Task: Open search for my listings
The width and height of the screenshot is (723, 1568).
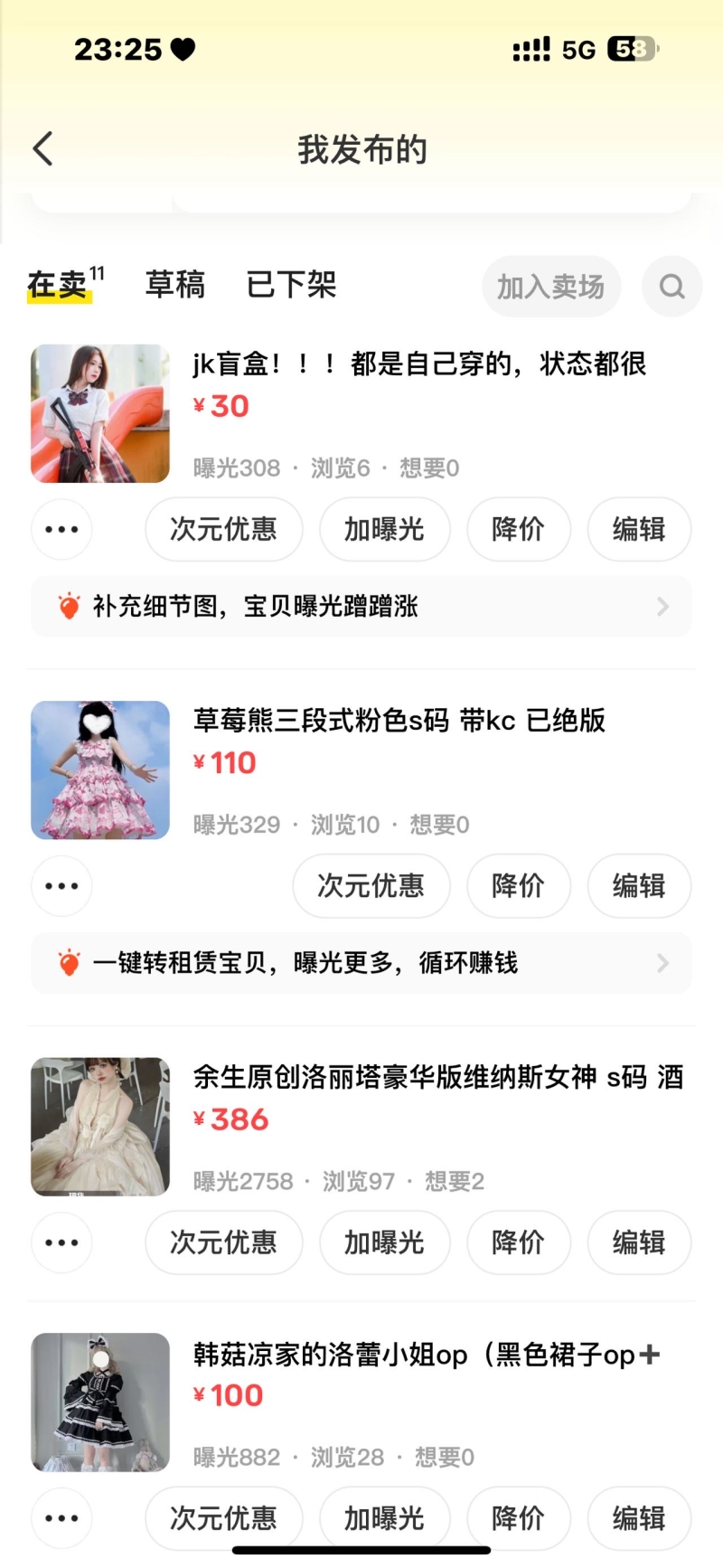Action: pos(671,287)
